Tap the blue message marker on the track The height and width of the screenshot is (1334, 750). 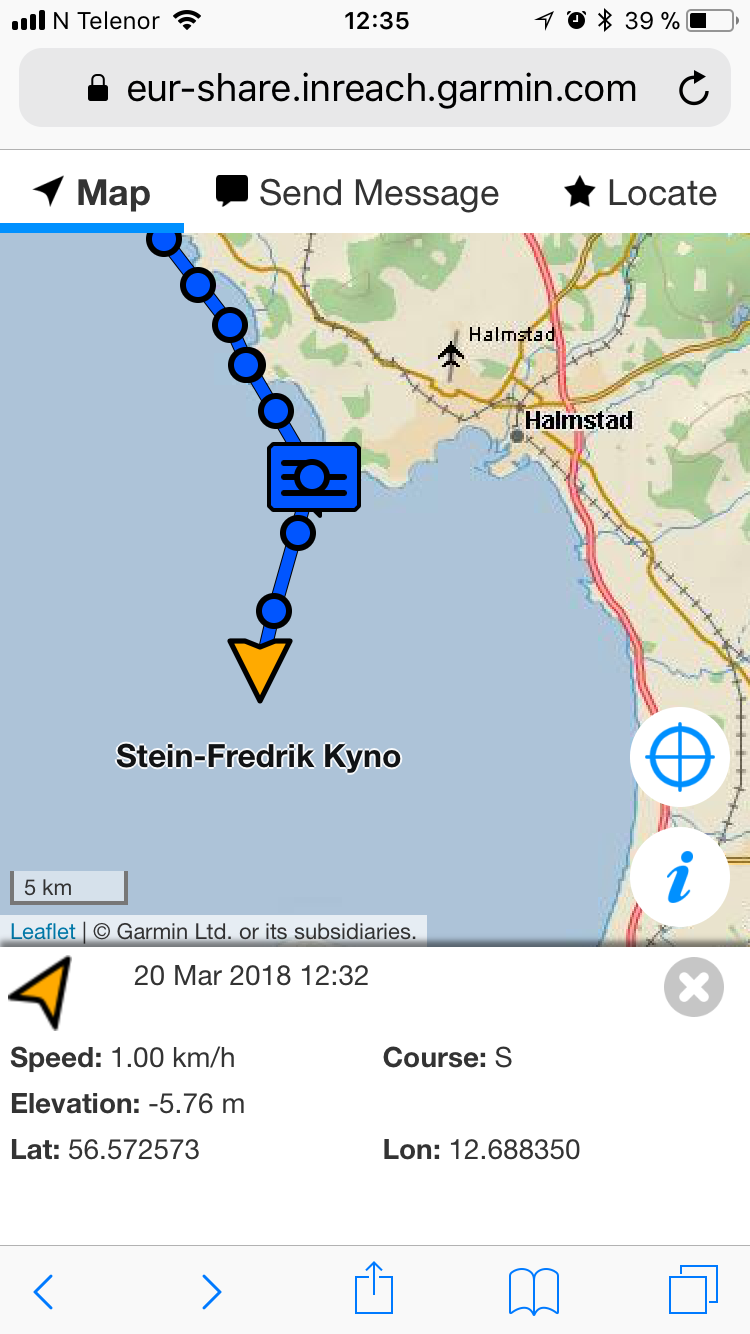pyautogui.click(x=313, y=478)
